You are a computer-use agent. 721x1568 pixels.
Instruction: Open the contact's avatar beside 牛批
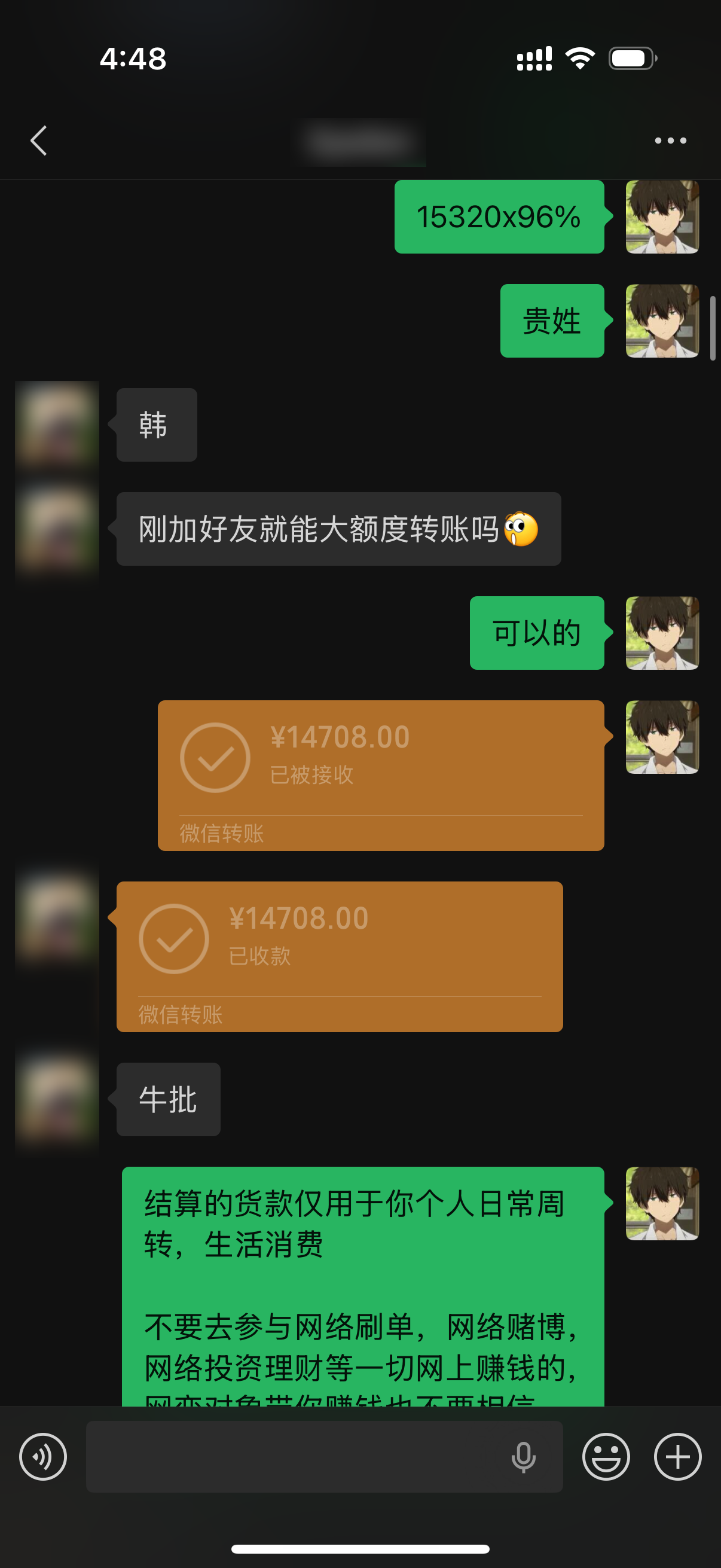click(x=57, y=1099)
